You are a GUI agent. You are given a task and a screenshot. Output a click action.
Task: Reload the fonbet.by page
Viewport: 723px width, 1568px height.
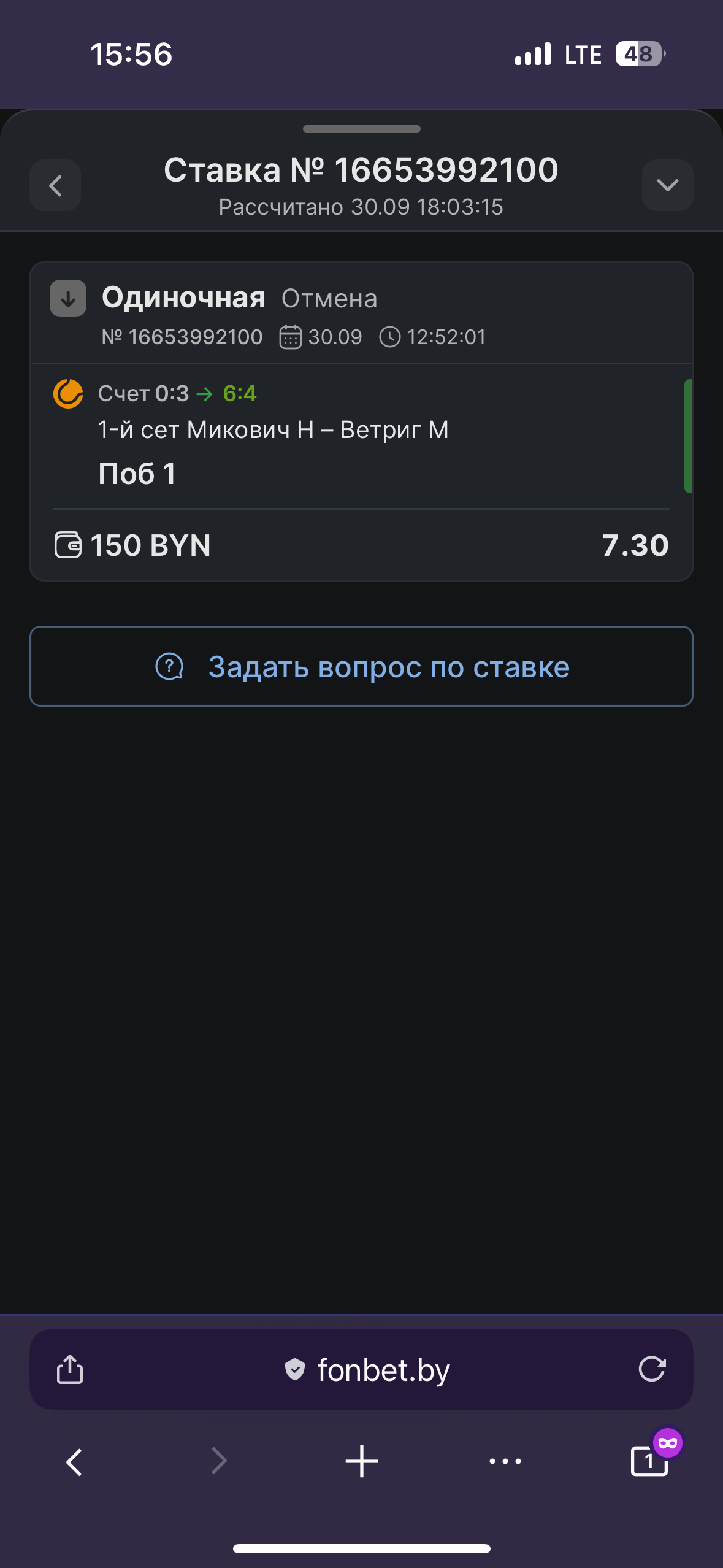(x=652, y=1369)
